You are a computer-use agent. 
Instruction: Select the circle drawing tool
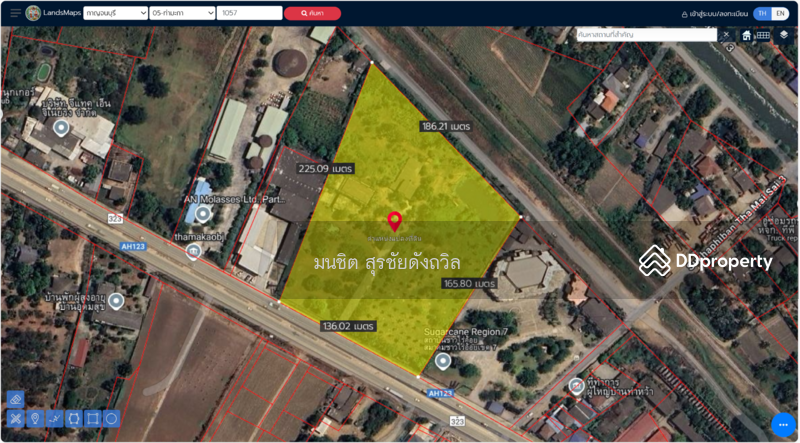[111, 419]
